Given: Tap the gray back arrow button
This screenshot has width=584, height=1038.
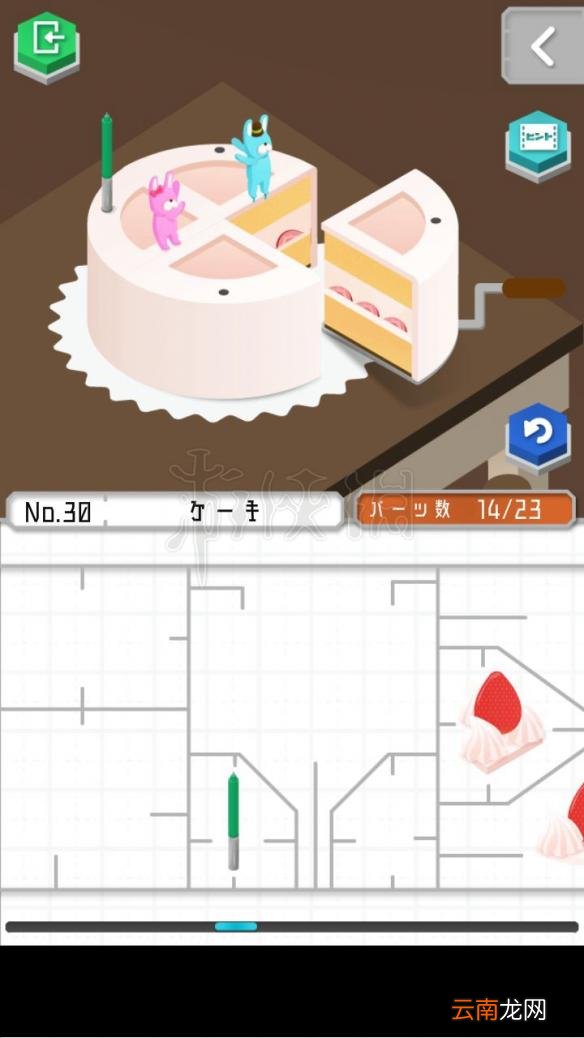Looking at the screenshot, I should pyautogui.click(x=543, y=46).
